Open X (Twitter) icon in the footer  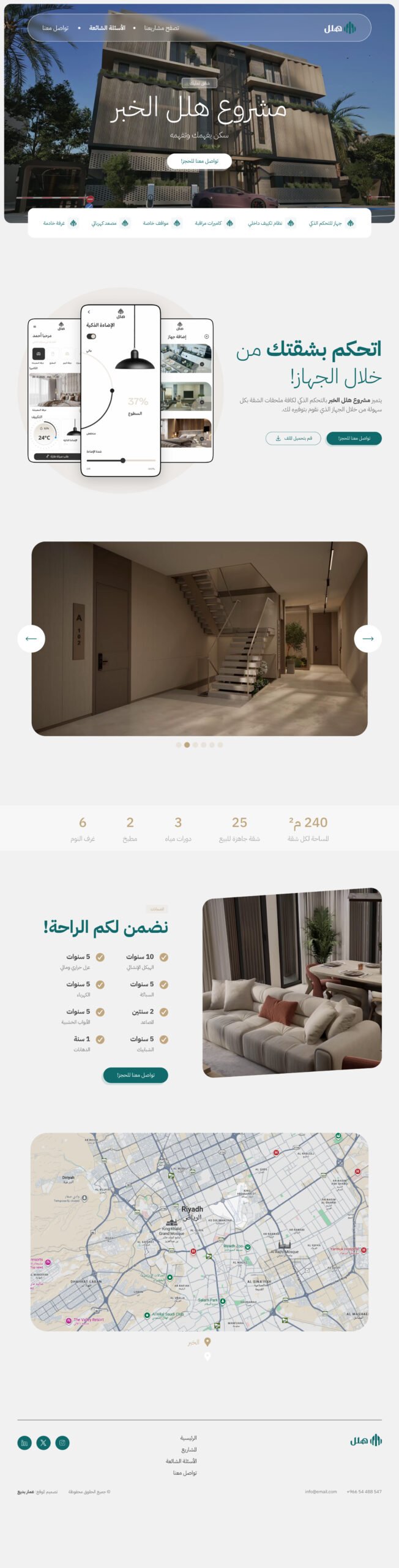tap(43, 1442)
